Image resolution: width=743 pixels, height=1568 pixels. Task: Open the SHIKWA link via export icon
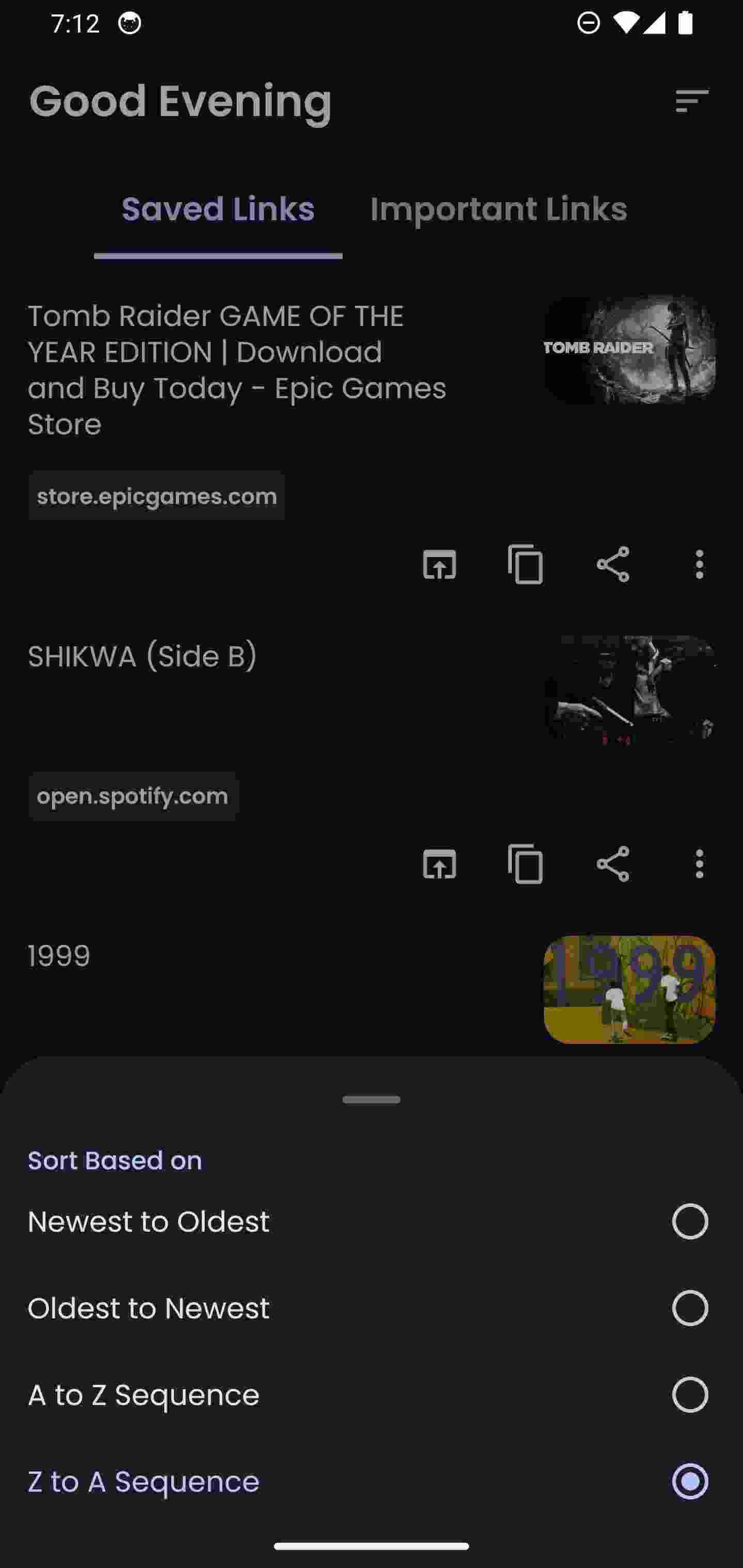tap(439, 864)
